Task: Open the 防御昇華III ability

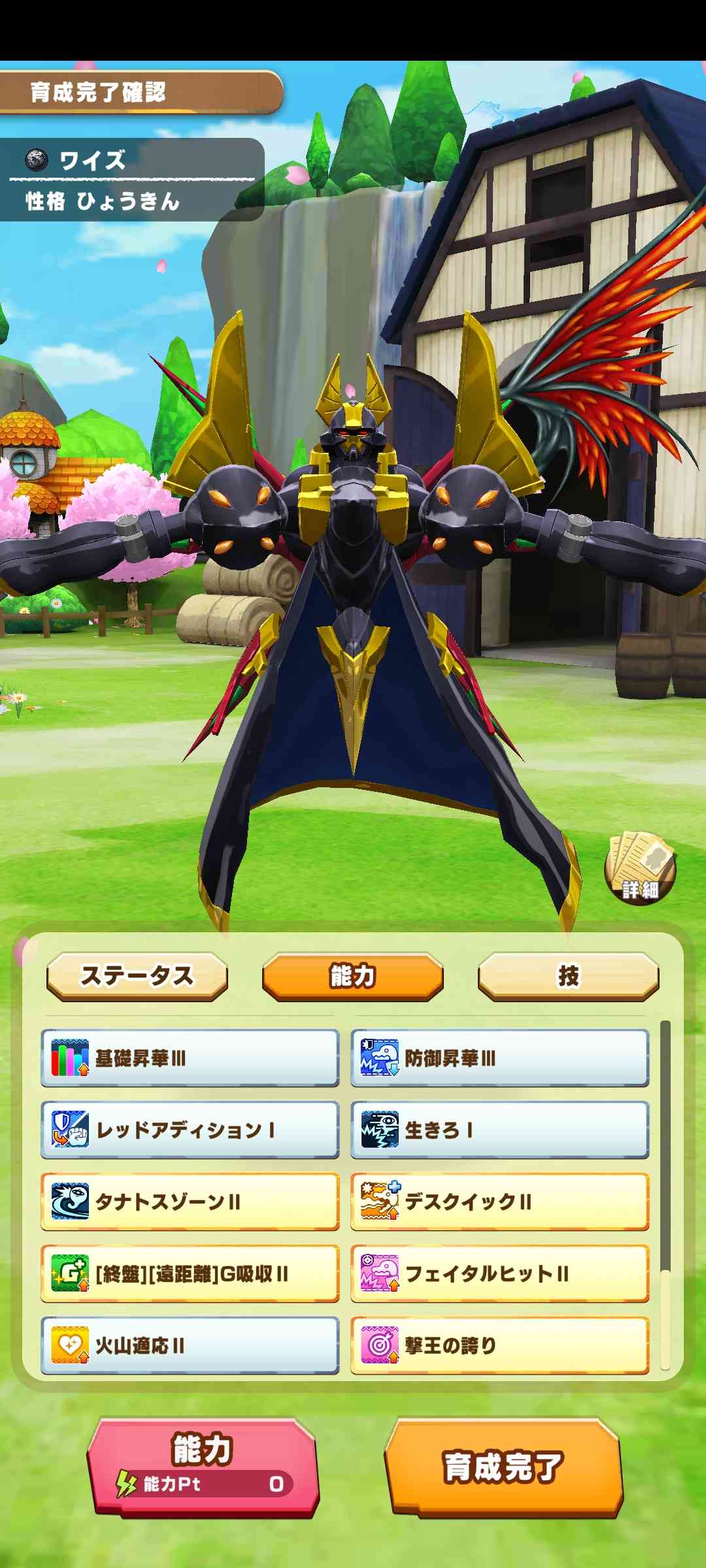Action: (x=500, y=1058)
